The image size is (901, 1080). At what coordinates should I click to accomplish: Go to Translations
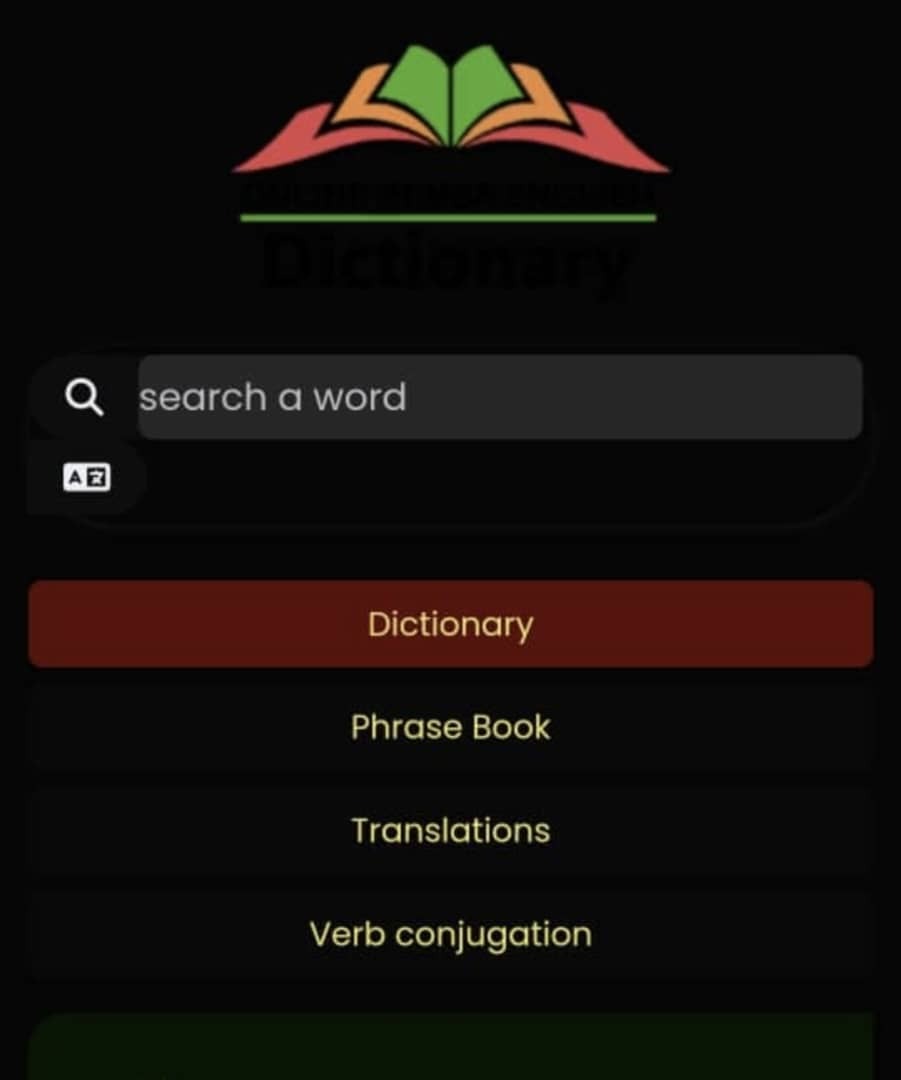(450, 831)
